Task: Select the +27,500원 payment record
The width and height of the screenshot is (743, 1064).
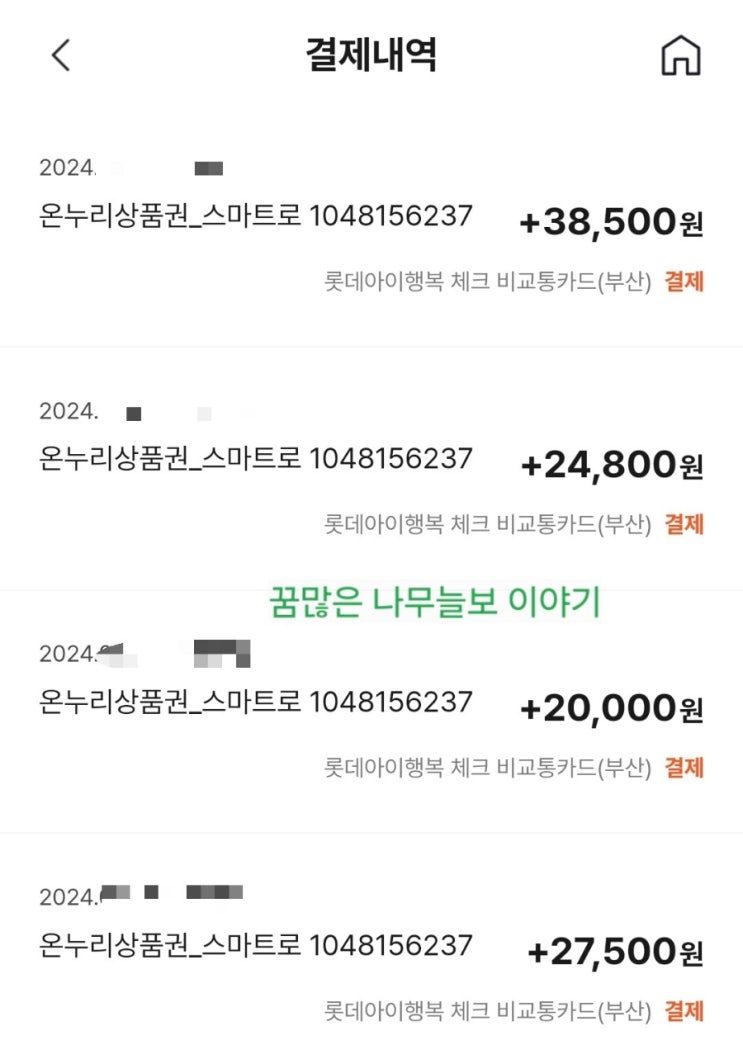Action: pyautogui.click(x=371, y=949)
